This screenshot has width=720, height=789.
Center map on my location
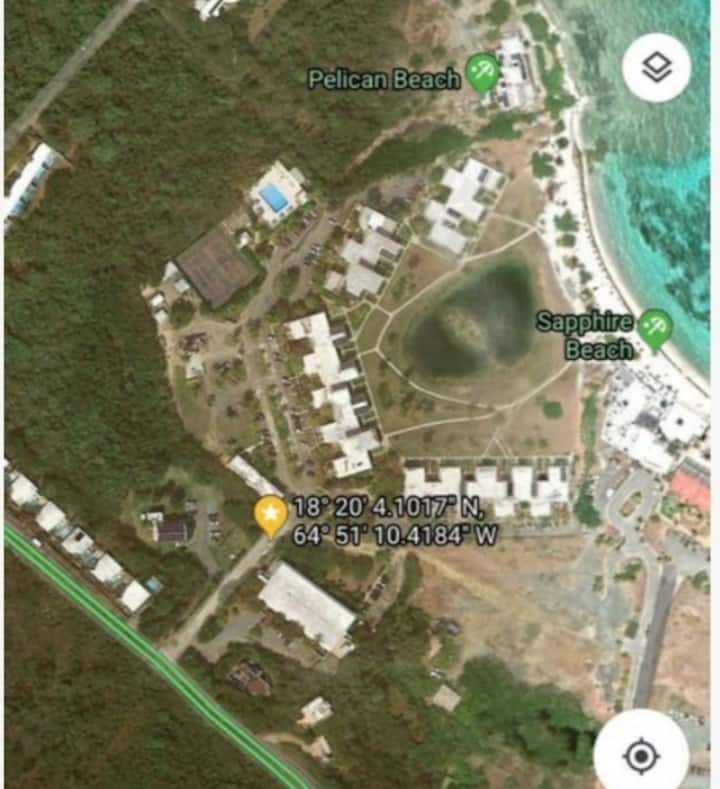[641, 756]
